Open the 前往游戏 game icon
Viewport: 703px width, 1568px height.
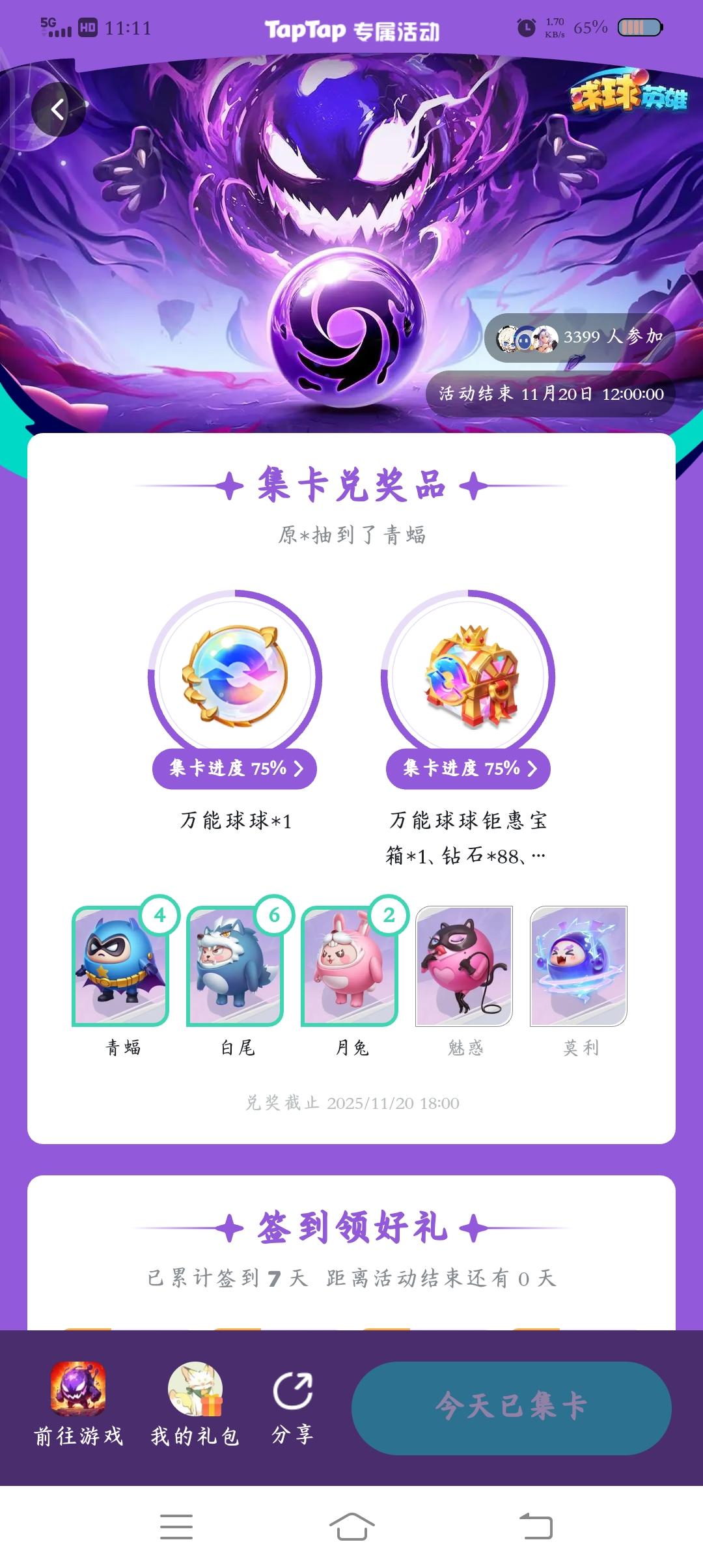point(79,1390)
